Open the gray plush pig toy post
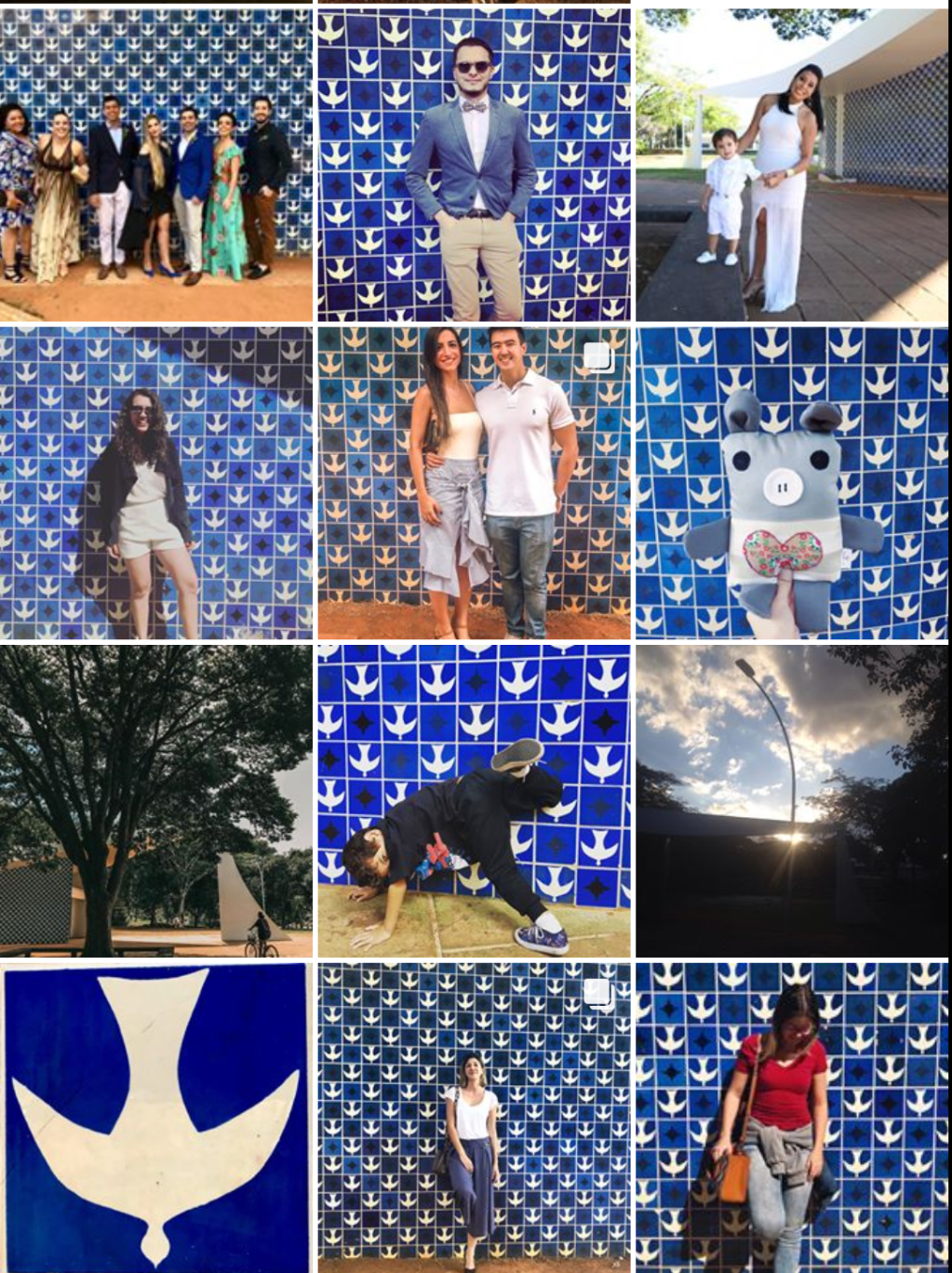The image size is (952, 1273). (x=792, y=483)
